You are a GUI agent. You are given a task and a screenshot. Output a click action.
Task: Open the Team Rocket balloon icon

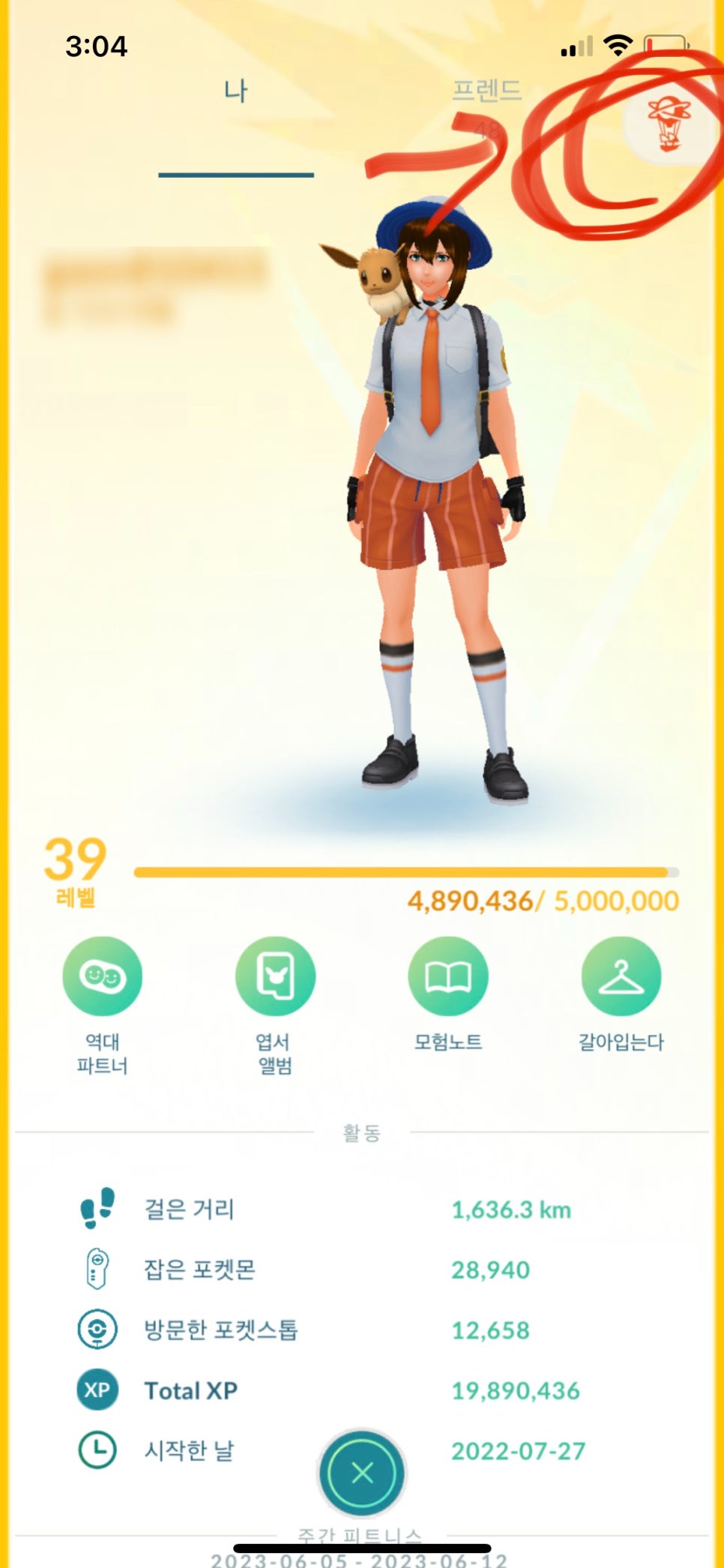point(668,124)
